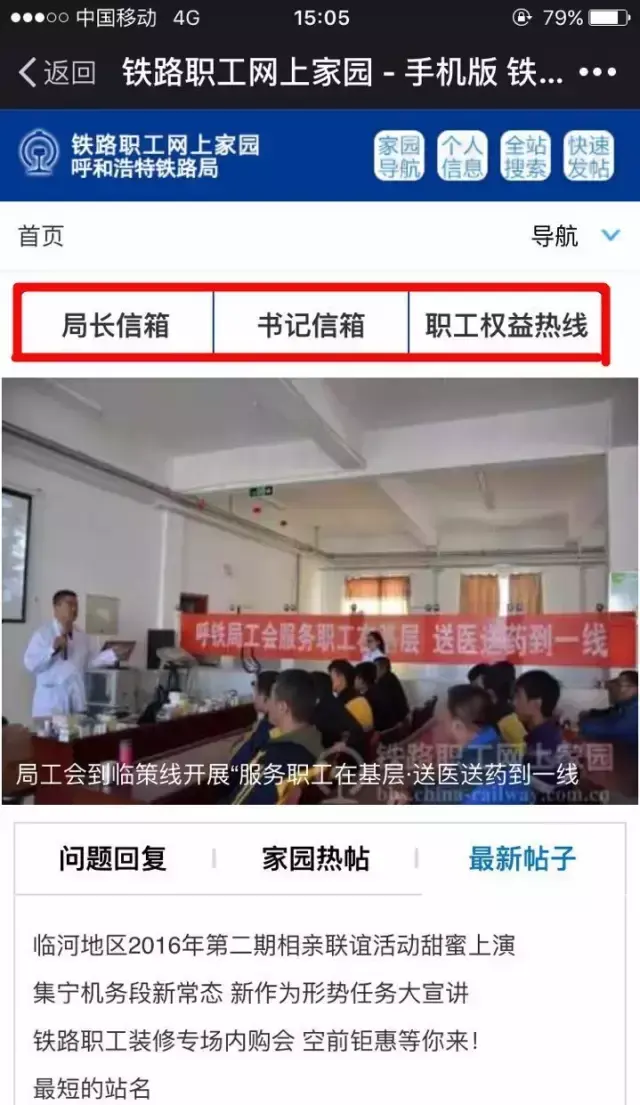Open 个人信息 profile shortcut
This screenshot has width=640, height=1105.
tap(461, 156)
